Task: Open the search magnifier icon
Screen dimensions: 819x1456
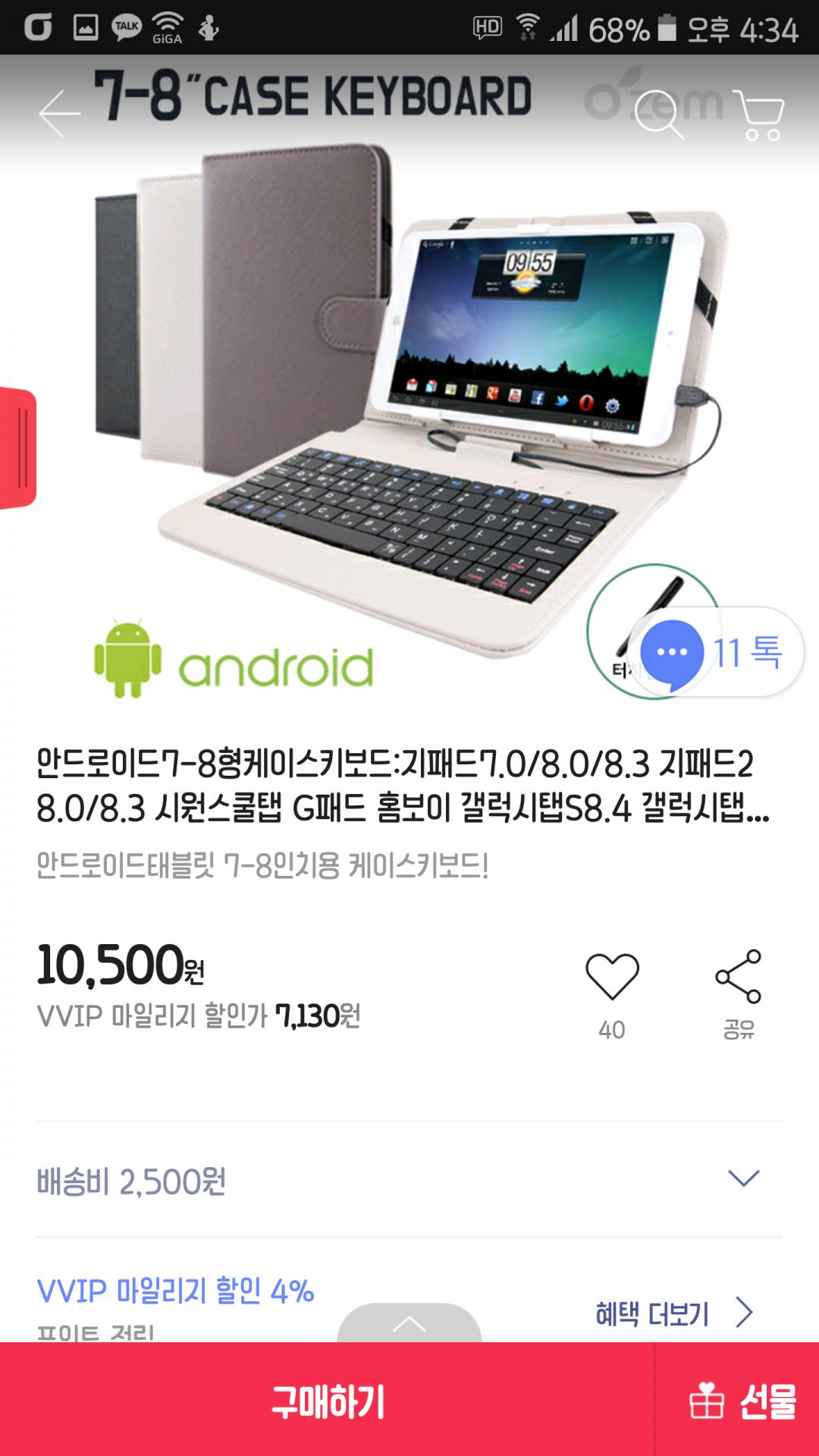Action: (x=657, y=115)
